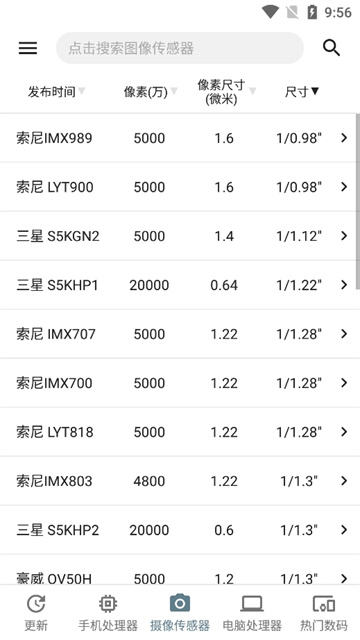Switch to the 更新 tab
Viewport: 360px width, 640px height.
point(36,612)
